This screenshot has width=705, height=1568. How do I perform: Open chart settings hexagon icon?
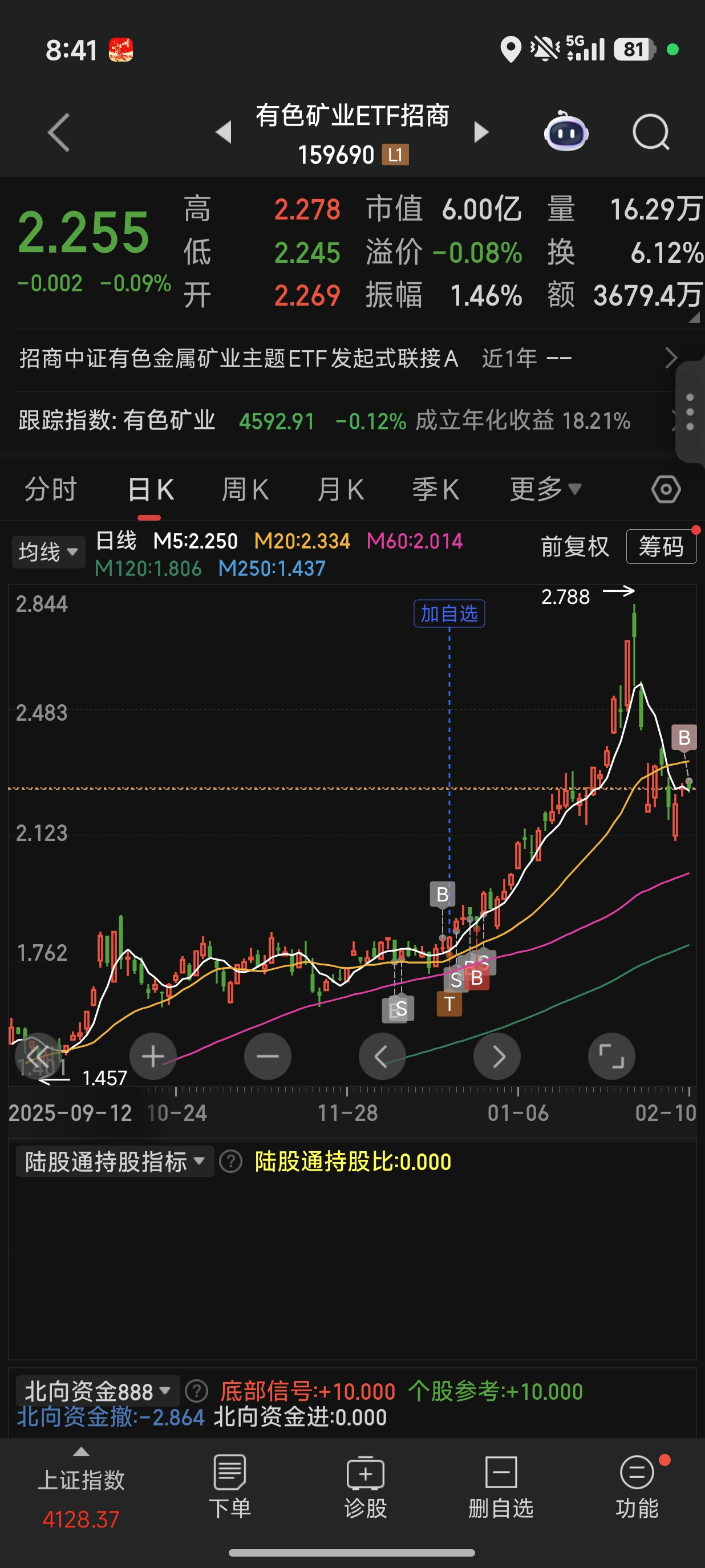coord(666,489)
